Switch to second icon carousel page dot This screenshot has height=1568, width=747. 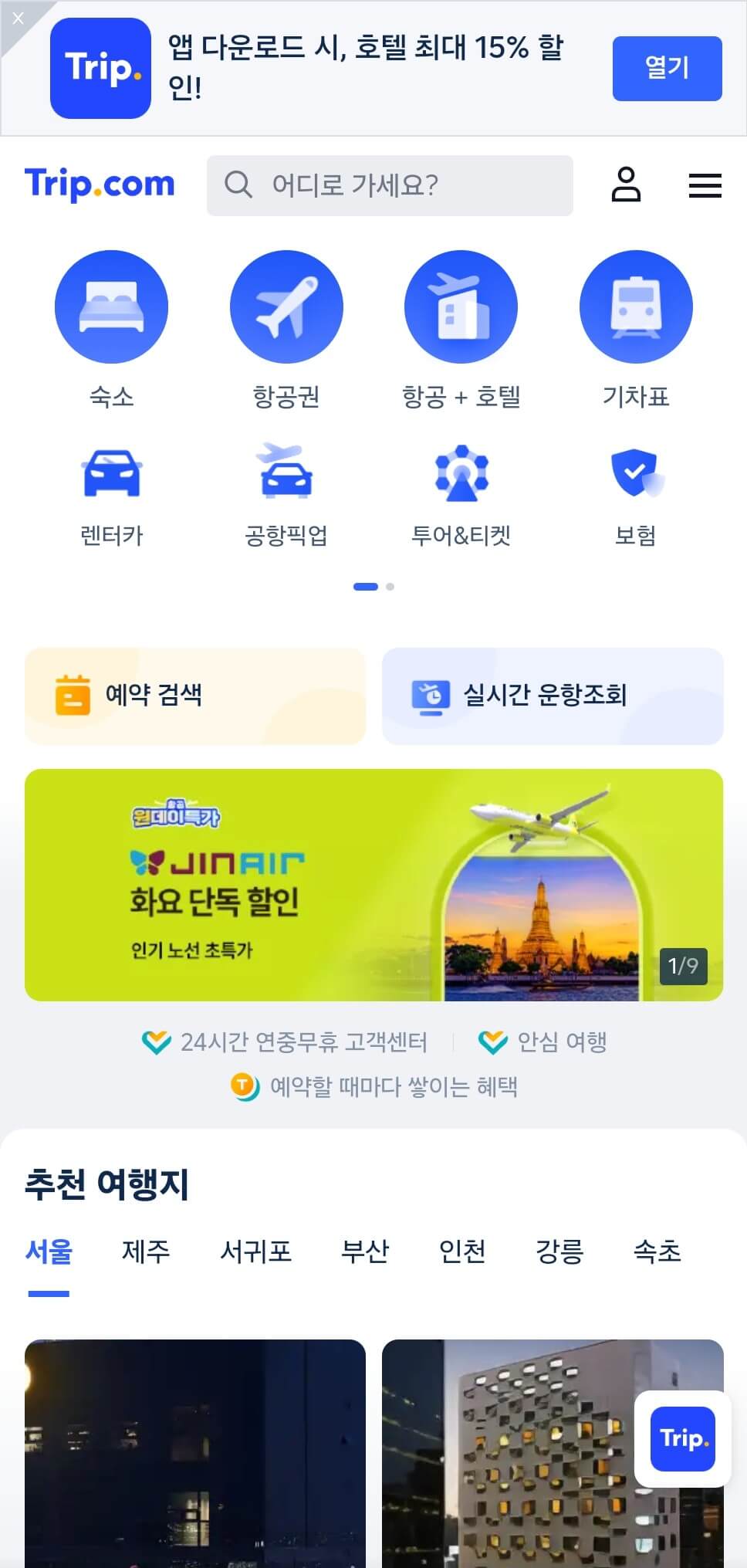pos(390,587)
